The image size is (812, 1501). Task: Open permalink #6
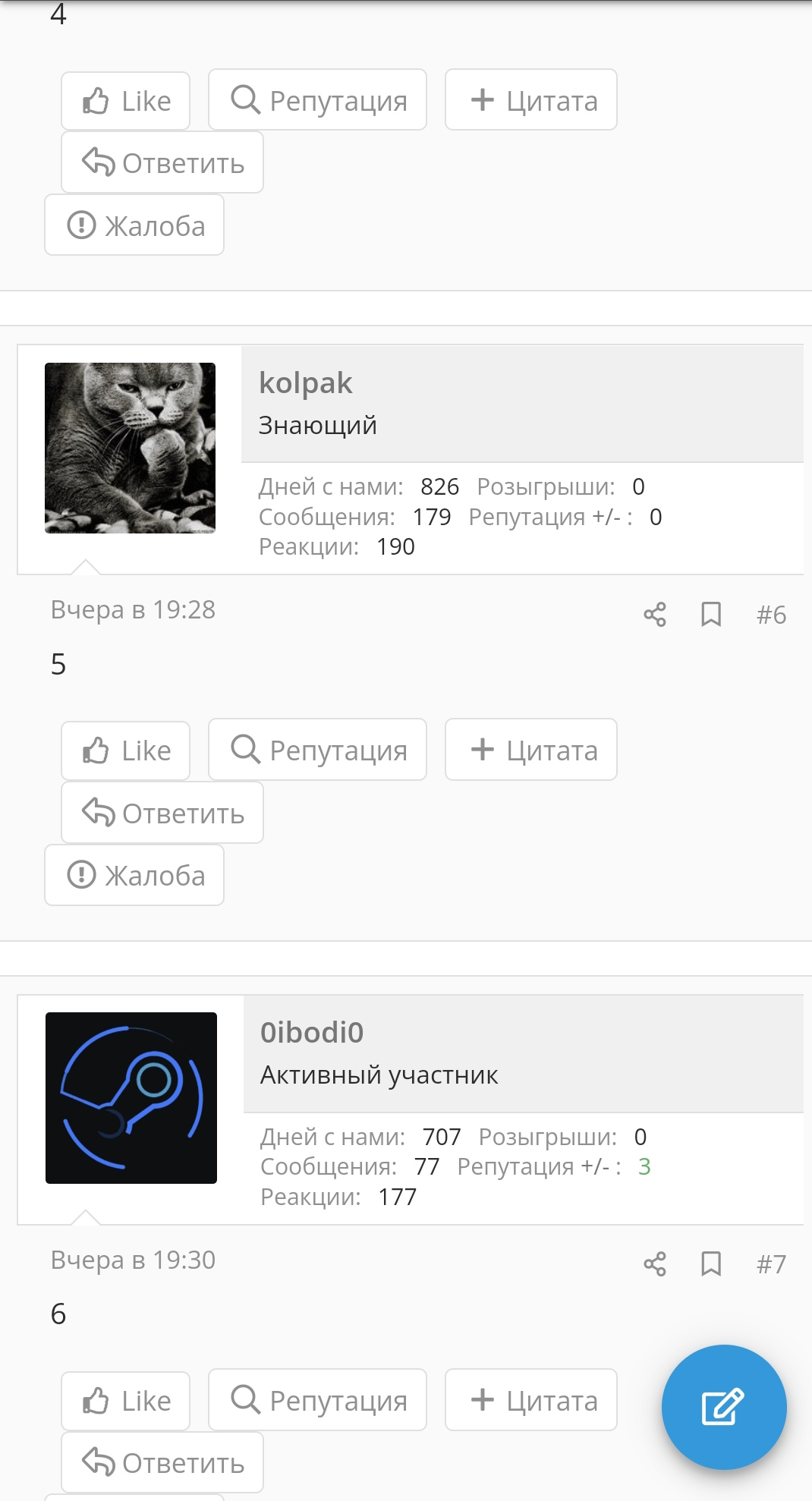click(x=771, y=615)
